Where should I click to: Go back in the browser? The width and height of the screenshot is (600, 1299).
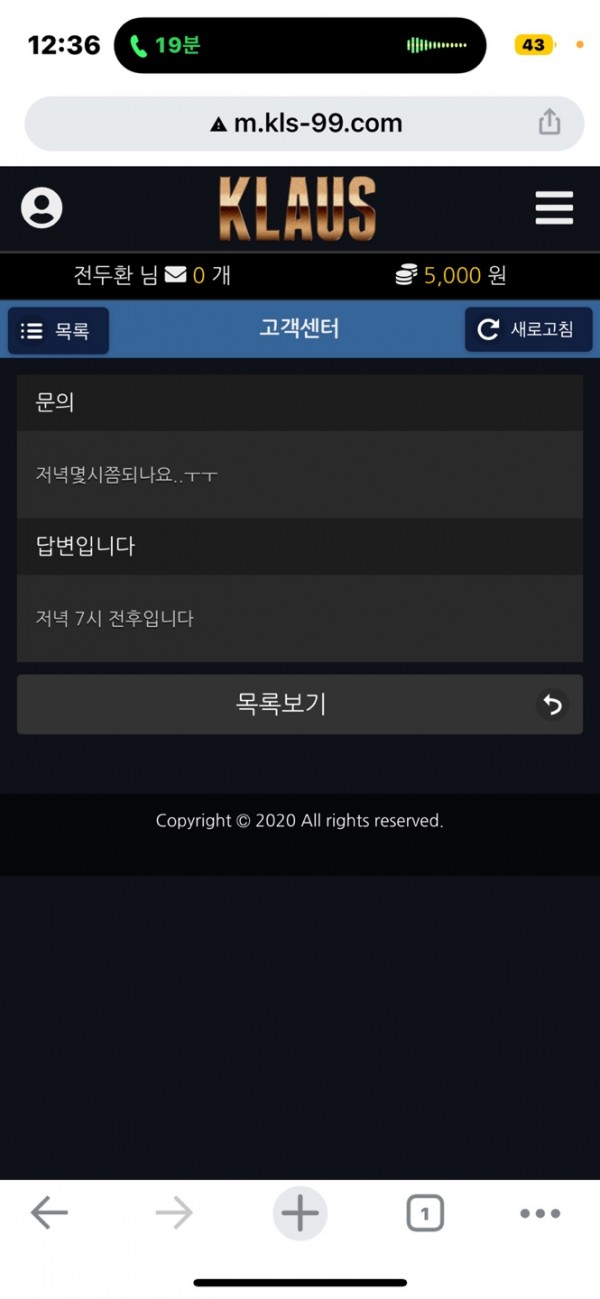click(x=48, y=1214)
